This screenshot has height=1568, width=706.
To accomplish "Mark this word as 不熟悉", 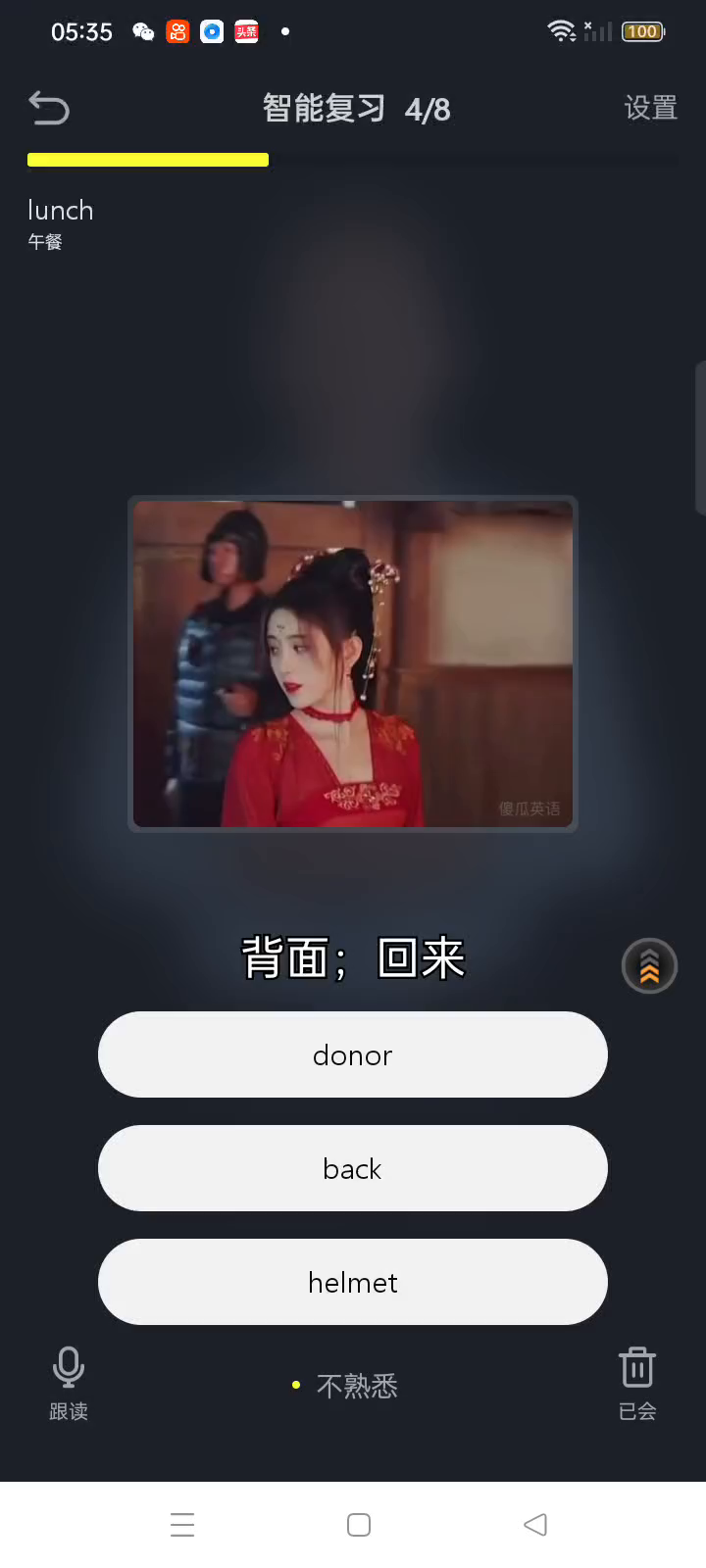I will tap(356, 1386).
